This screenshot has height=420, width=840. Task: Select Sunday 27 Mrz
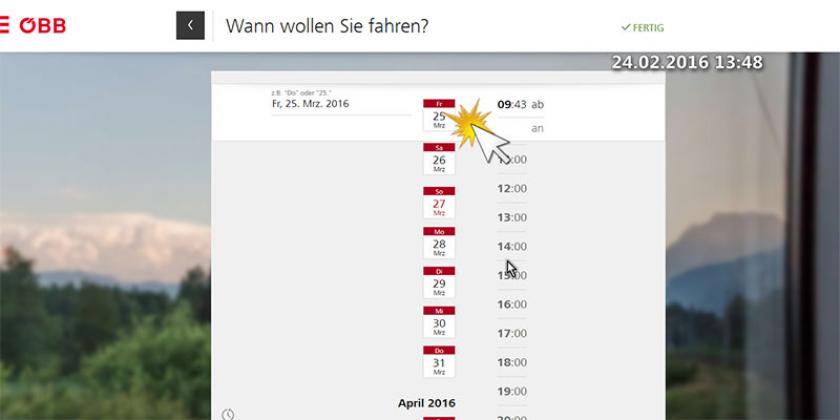pyautogui.click(x=439, y=202)
